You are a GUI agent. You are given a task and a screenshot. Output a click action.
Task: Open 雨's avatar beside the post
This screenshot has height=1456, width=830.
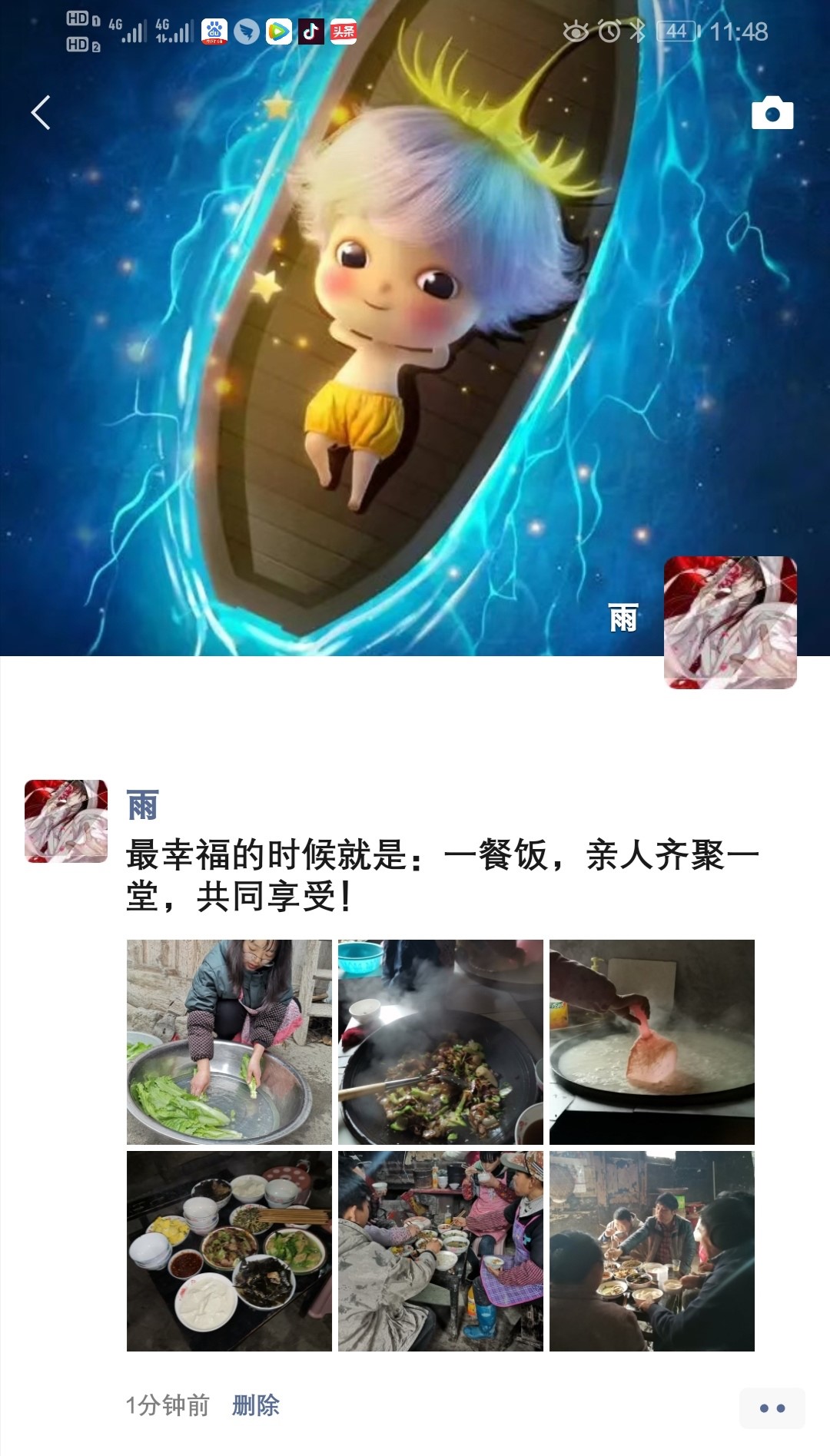click(66, 821)
